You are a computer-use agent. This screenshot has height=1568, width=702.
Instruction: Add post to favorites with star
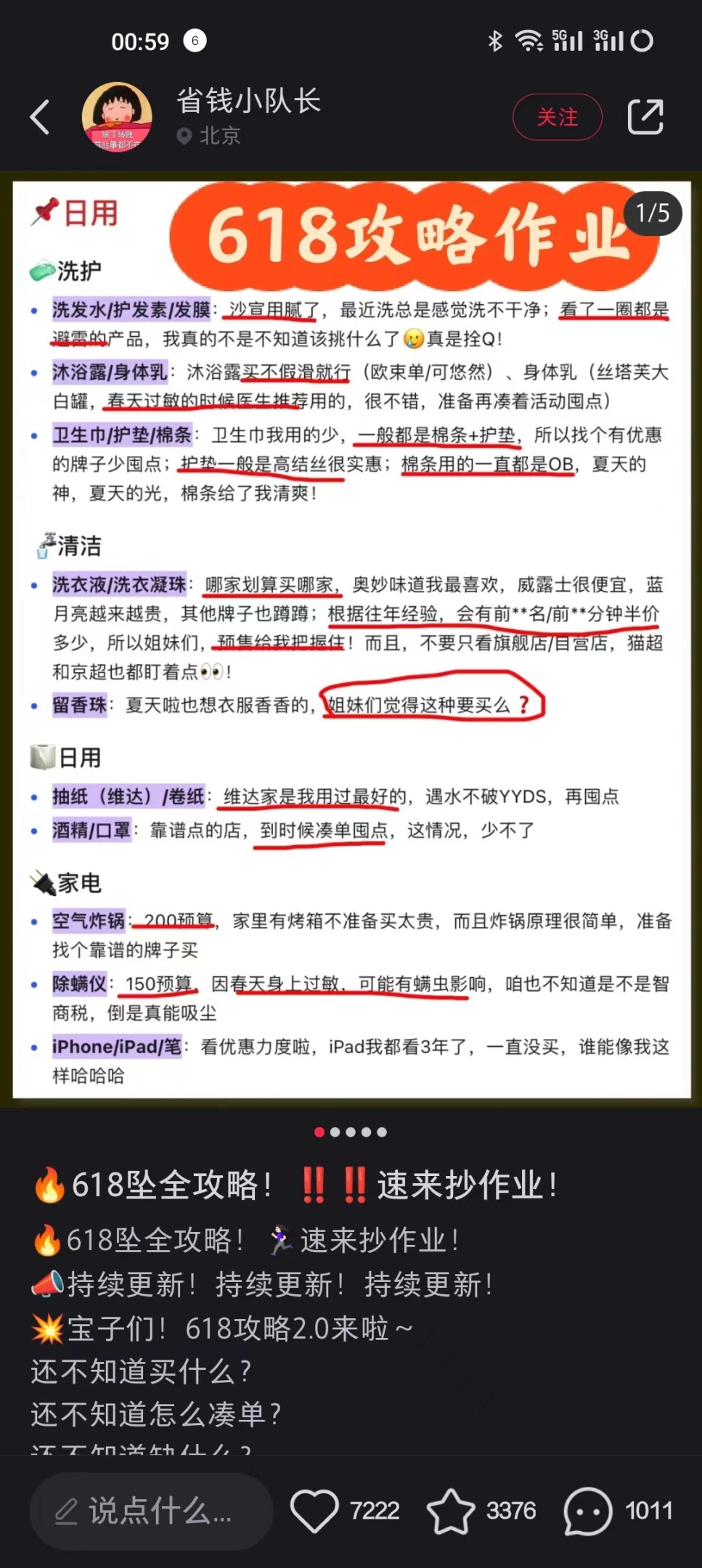(451, 1511)
